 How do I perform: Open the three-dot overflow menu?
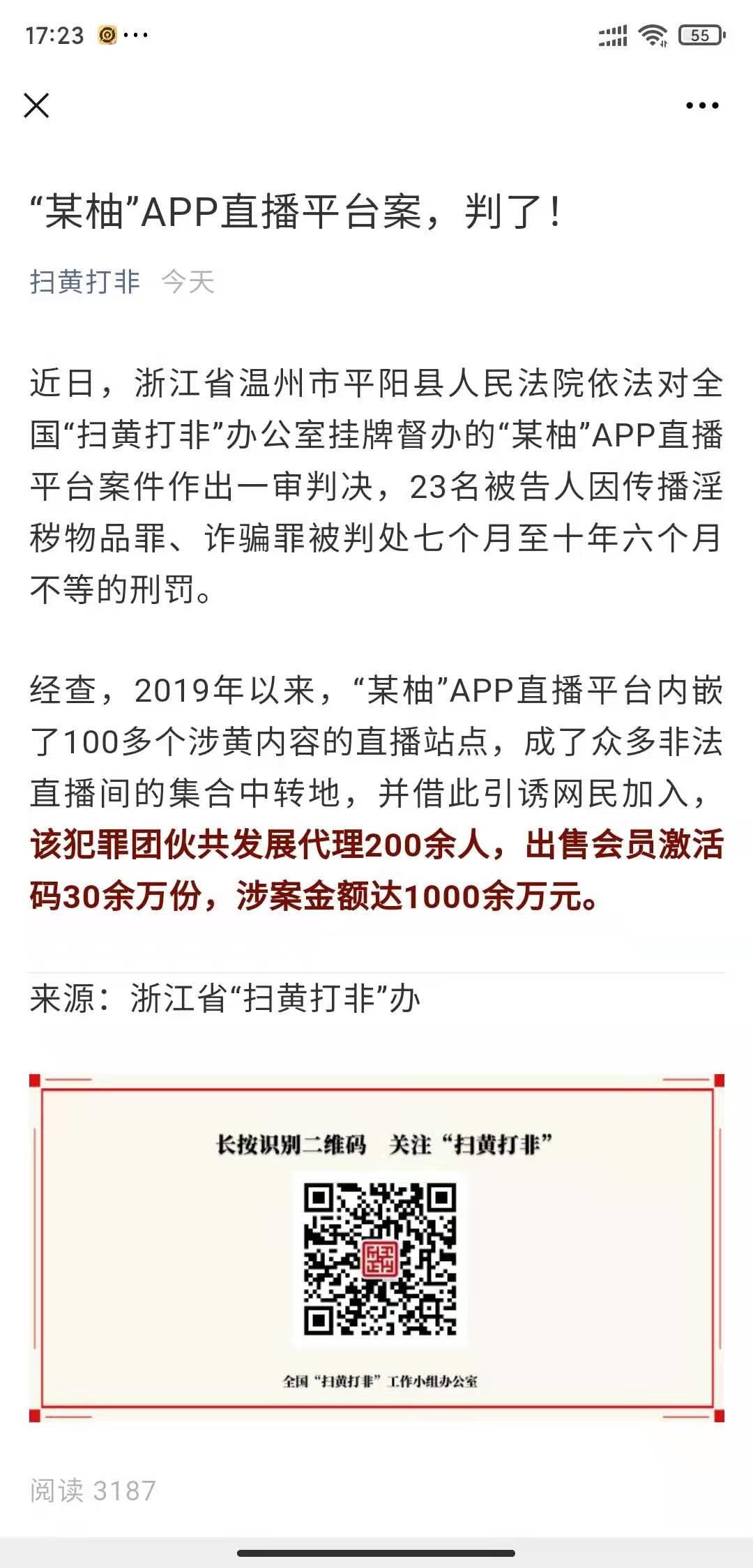[x=701, y=106]
